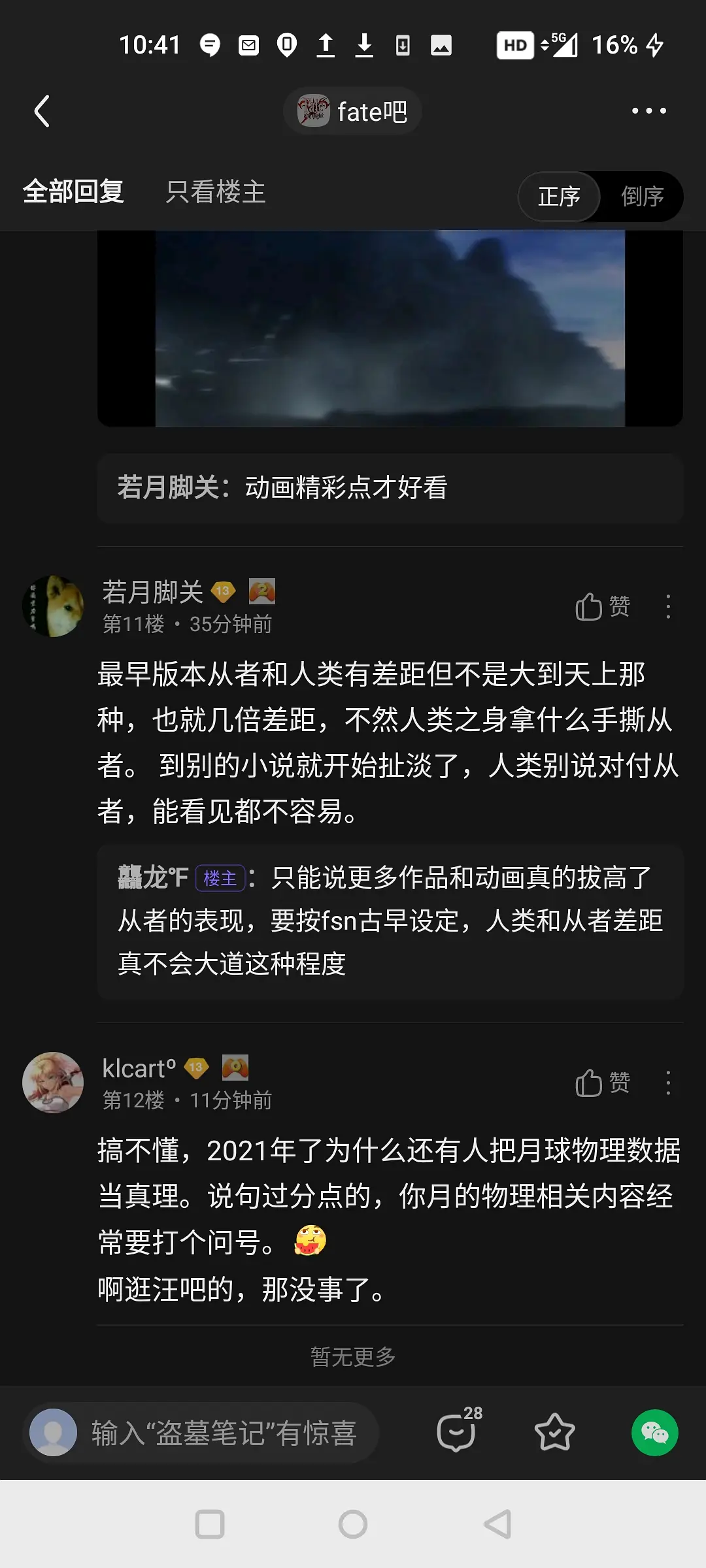
Task: Like 若月脚关's 第11楼 reply
Action: (x=602, y=606)
